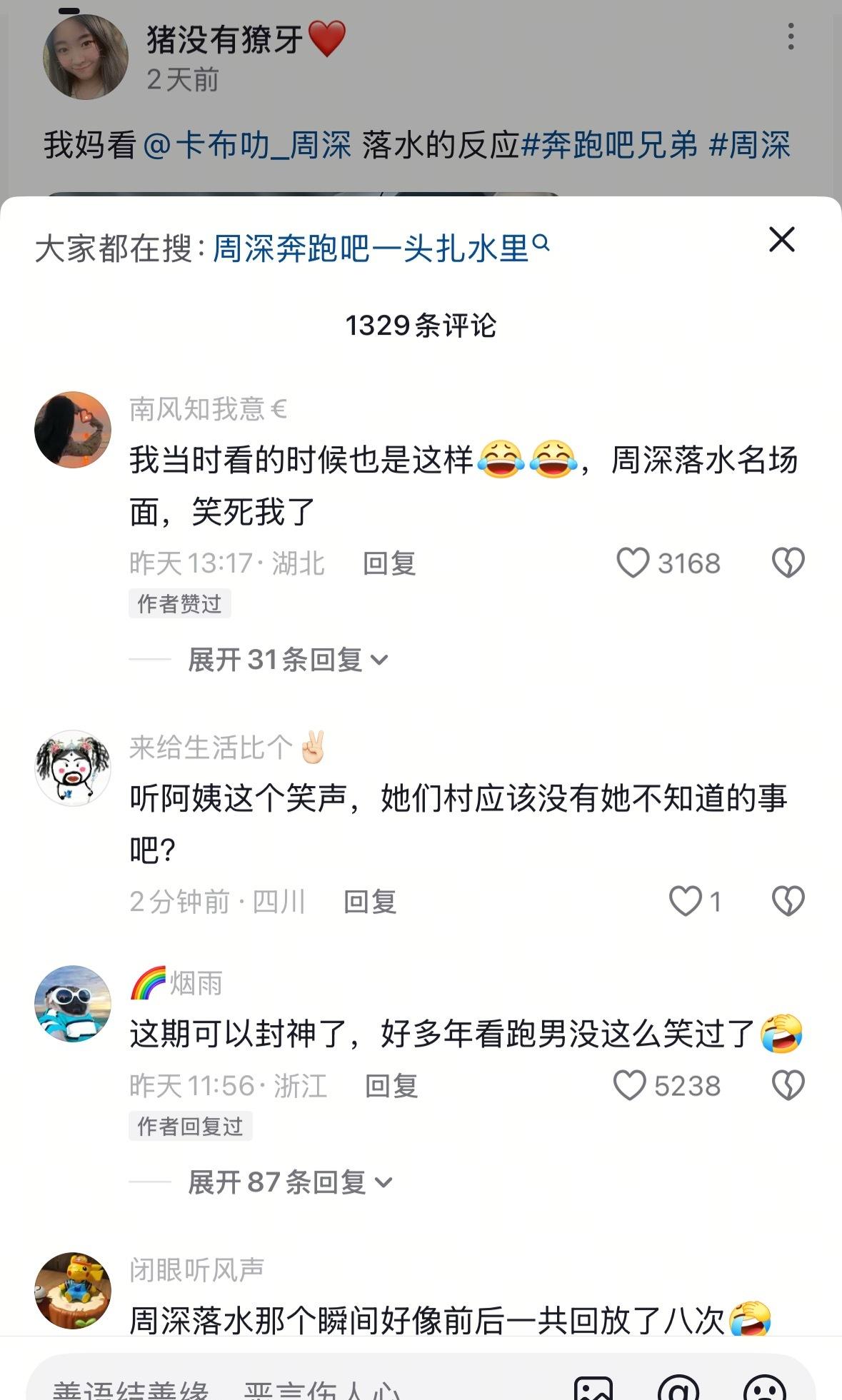Reply to 烟雨's comment
This screenshot has height=1400, width=842.
pos(391,1086)
